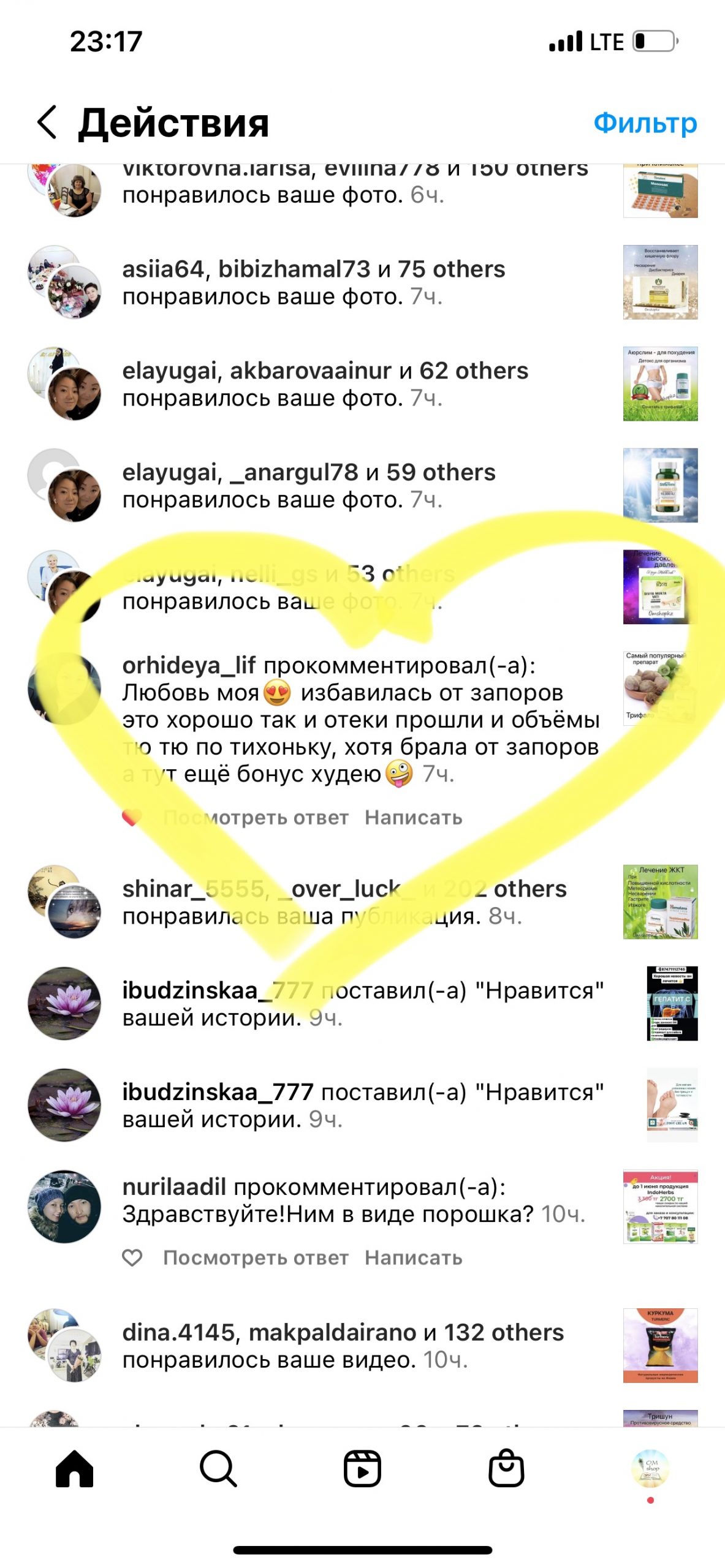Open the shinar_5555, _over_luck_ likes notification
The image size is (725, 1568).
[344, 902]
